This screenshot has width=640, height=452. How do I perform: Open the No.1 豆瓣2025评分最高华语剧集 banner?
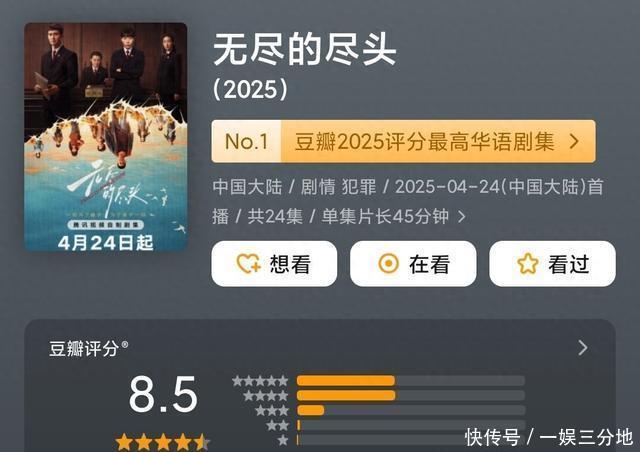pos(403,141)
